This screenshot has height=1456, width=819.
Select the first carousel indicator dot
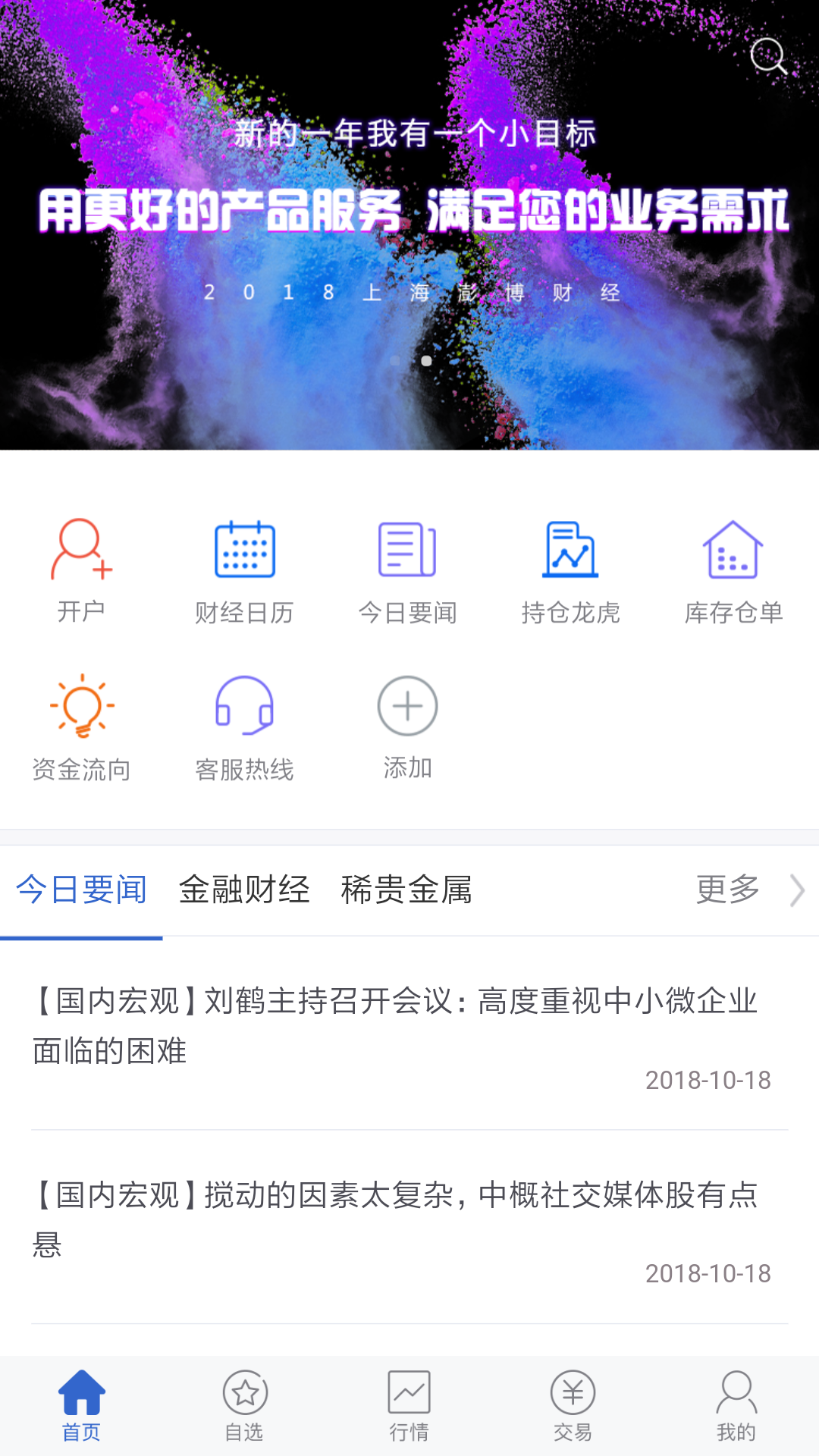click(396, 361)
